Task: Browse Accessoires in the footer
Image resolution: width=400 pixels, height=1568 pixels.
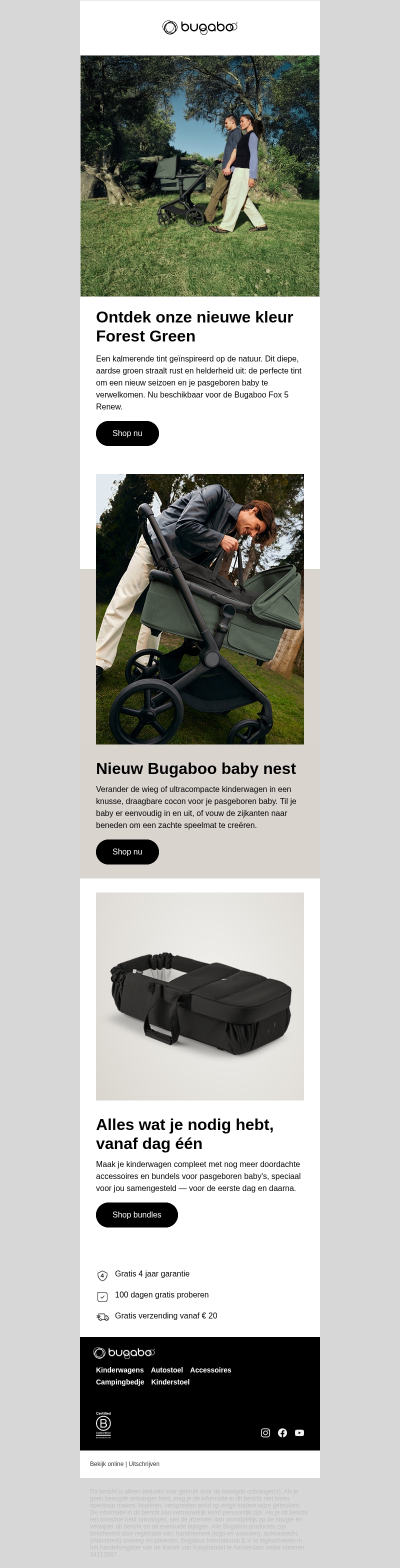Action: click(210, 1369)
